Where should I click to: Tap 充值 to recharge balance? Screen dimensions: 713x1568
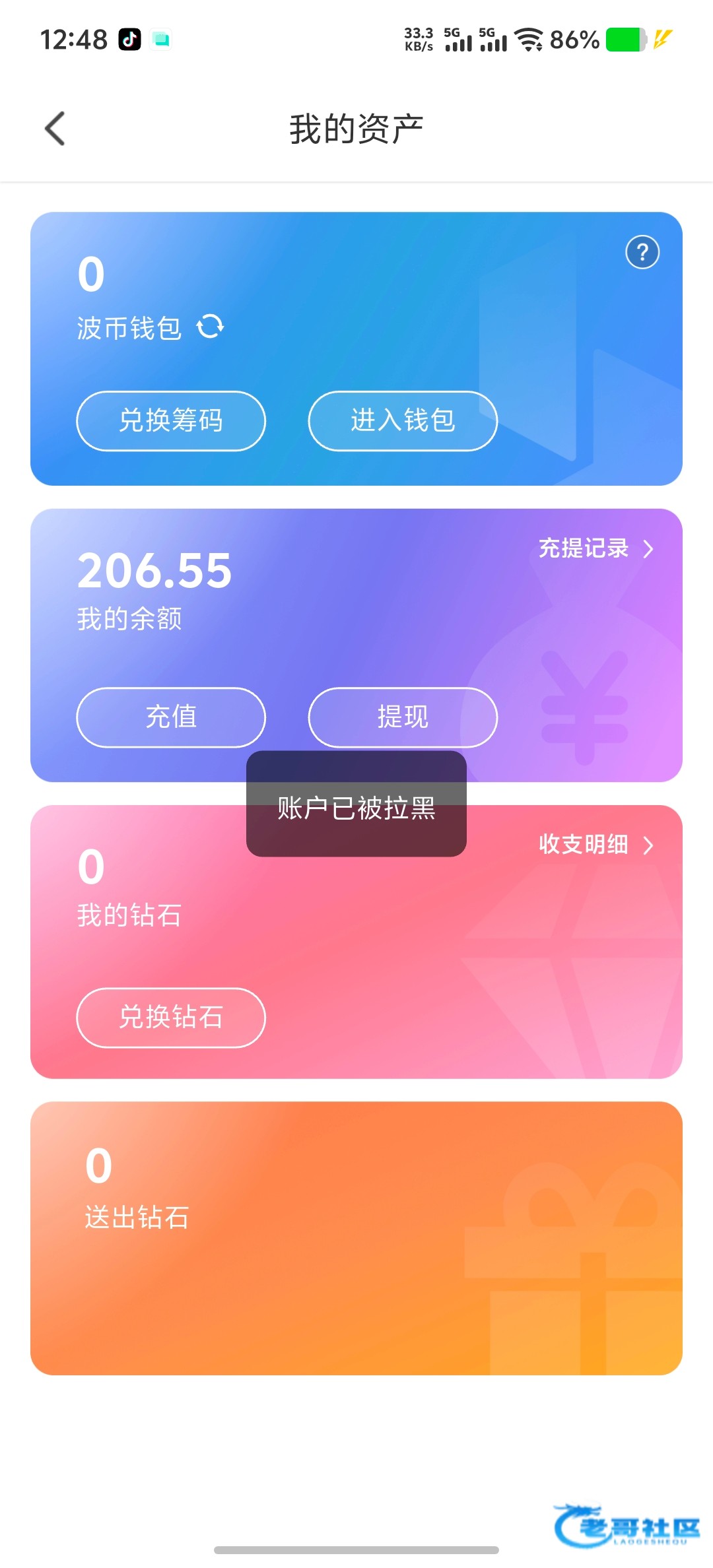coord(171,717)
